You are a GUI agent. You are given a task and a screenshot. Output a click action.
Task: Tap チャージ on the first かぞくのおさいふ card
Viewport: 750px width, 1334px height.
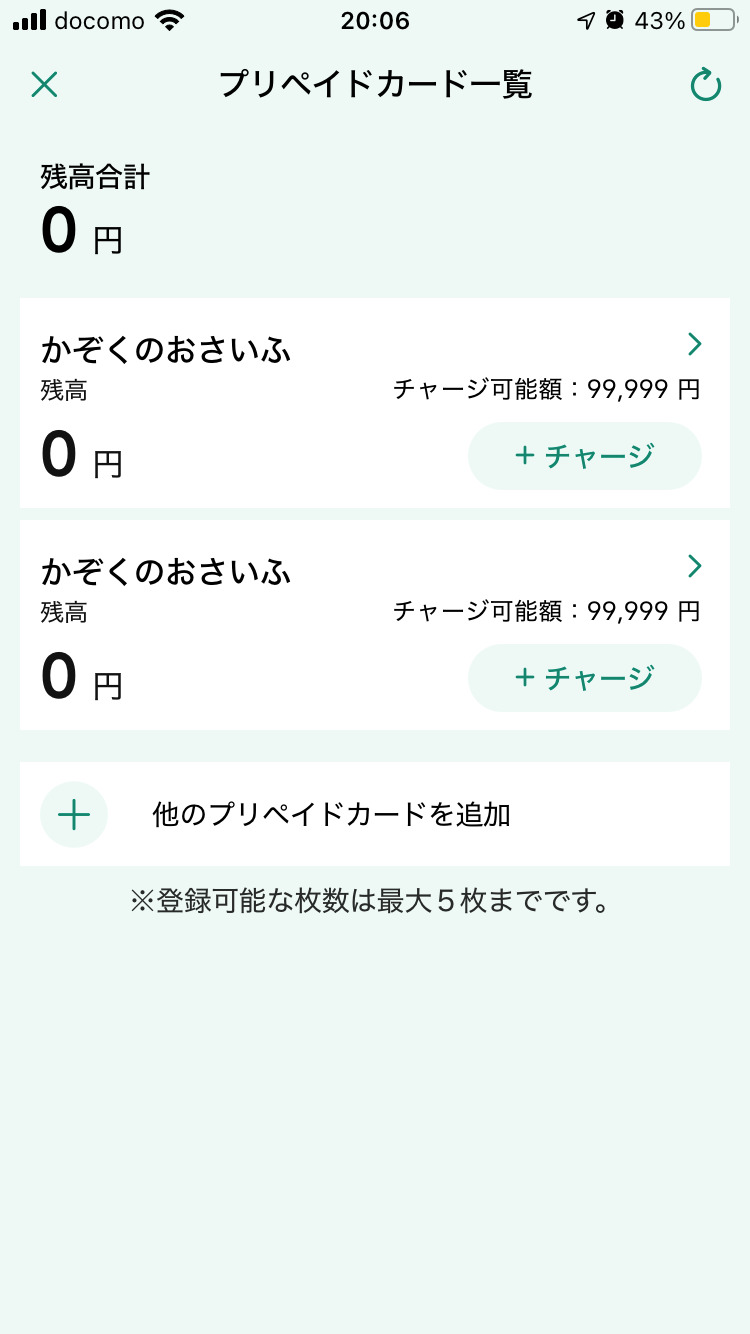coord(584,456)
